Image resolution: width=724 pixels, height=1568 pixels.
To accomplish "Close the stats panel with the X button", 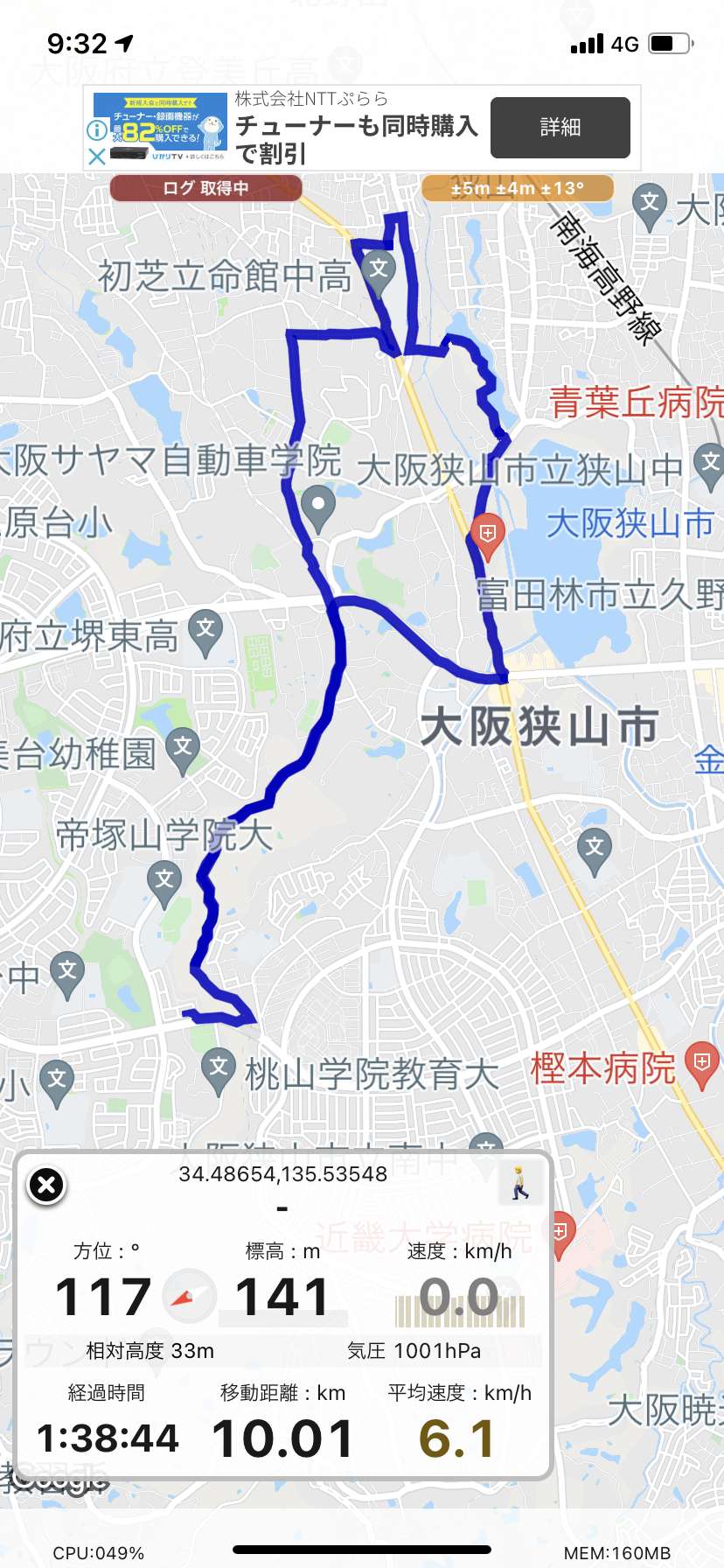I will coord(46,1186).
